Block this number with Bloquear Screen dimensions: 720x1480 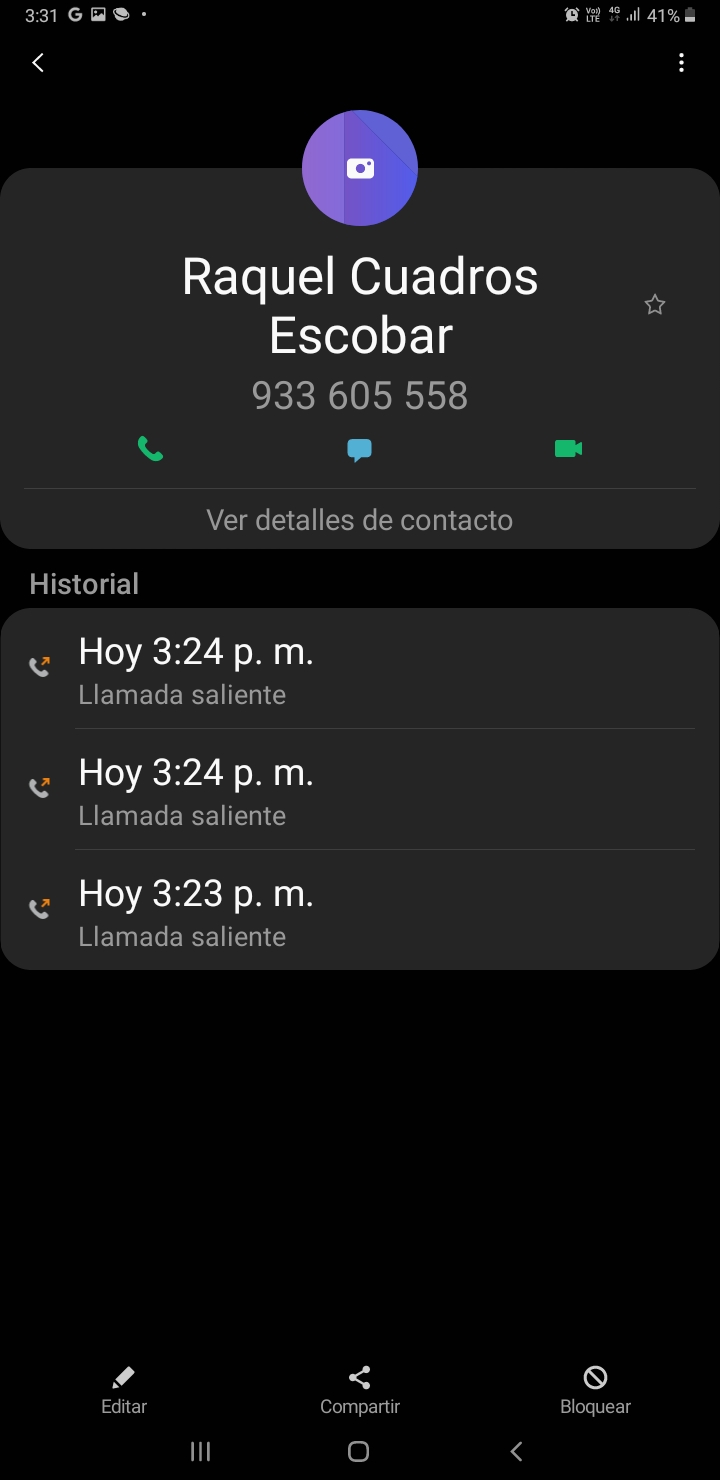click(x=595, y=1391)
